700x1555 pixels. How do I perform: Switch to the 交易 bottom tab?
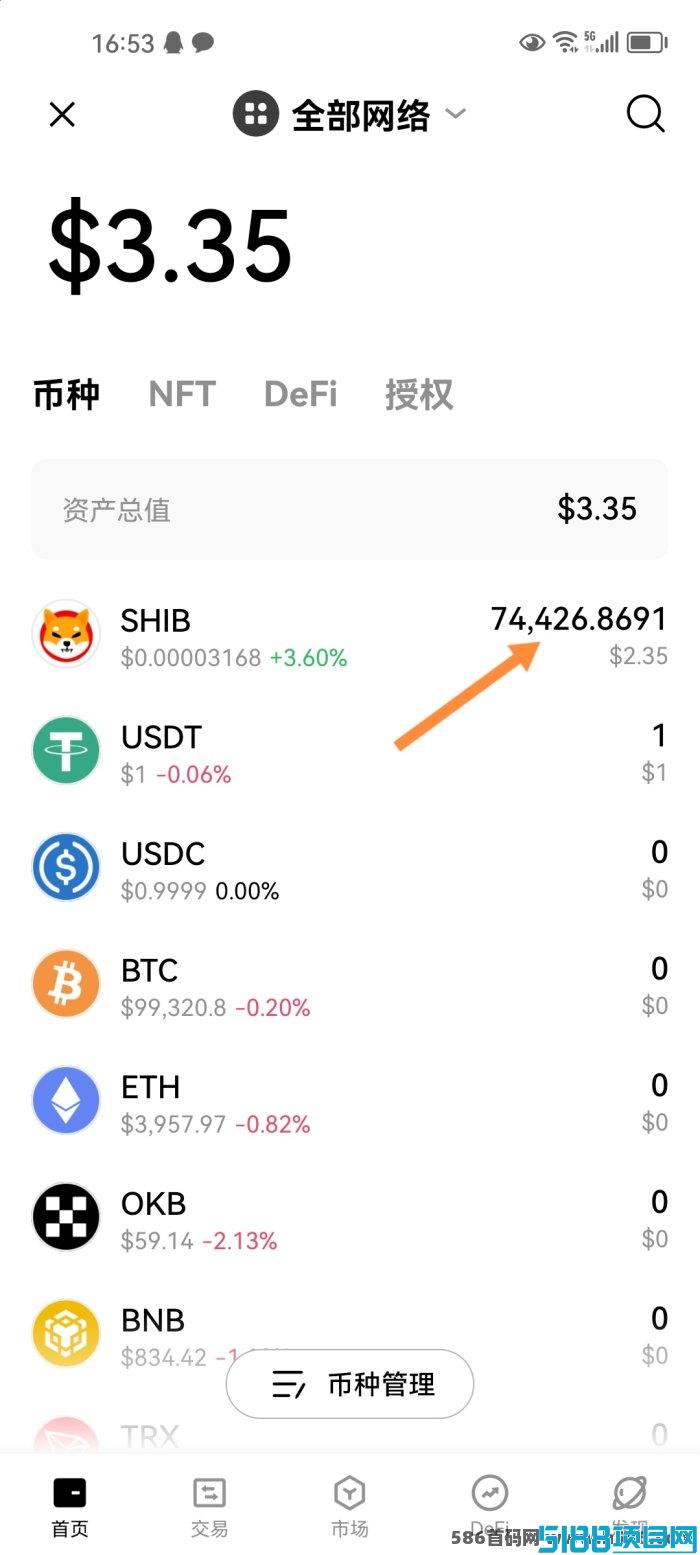[x=209, y=1508]
